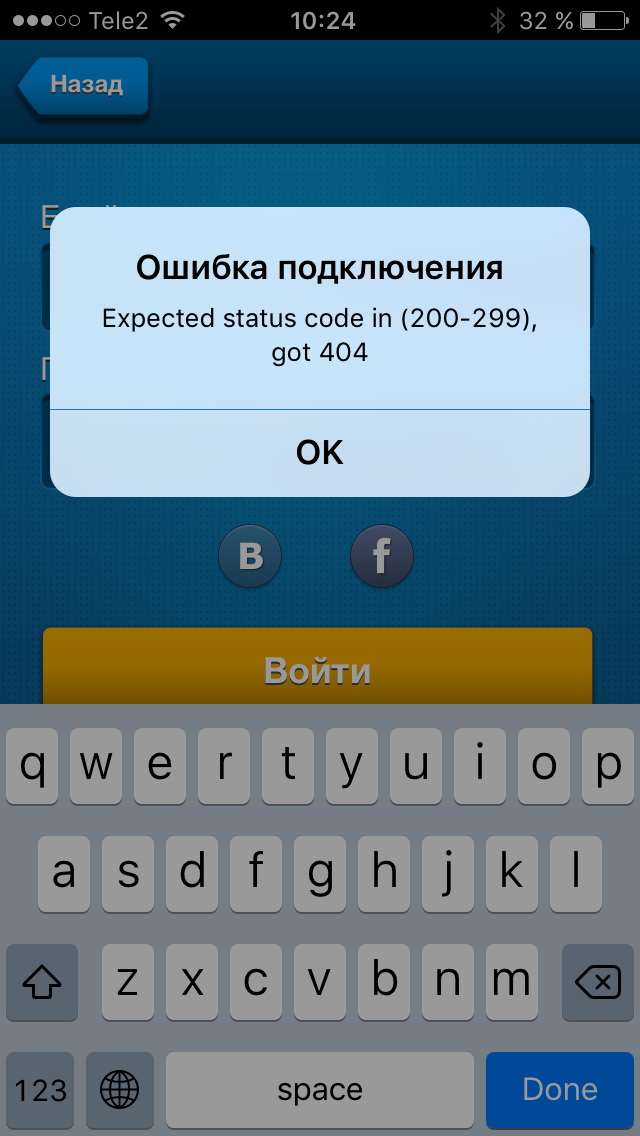Screen dimensions: 640x1136
Task: Open the 123 numeric keyboard
Action: pos(40,1089)
